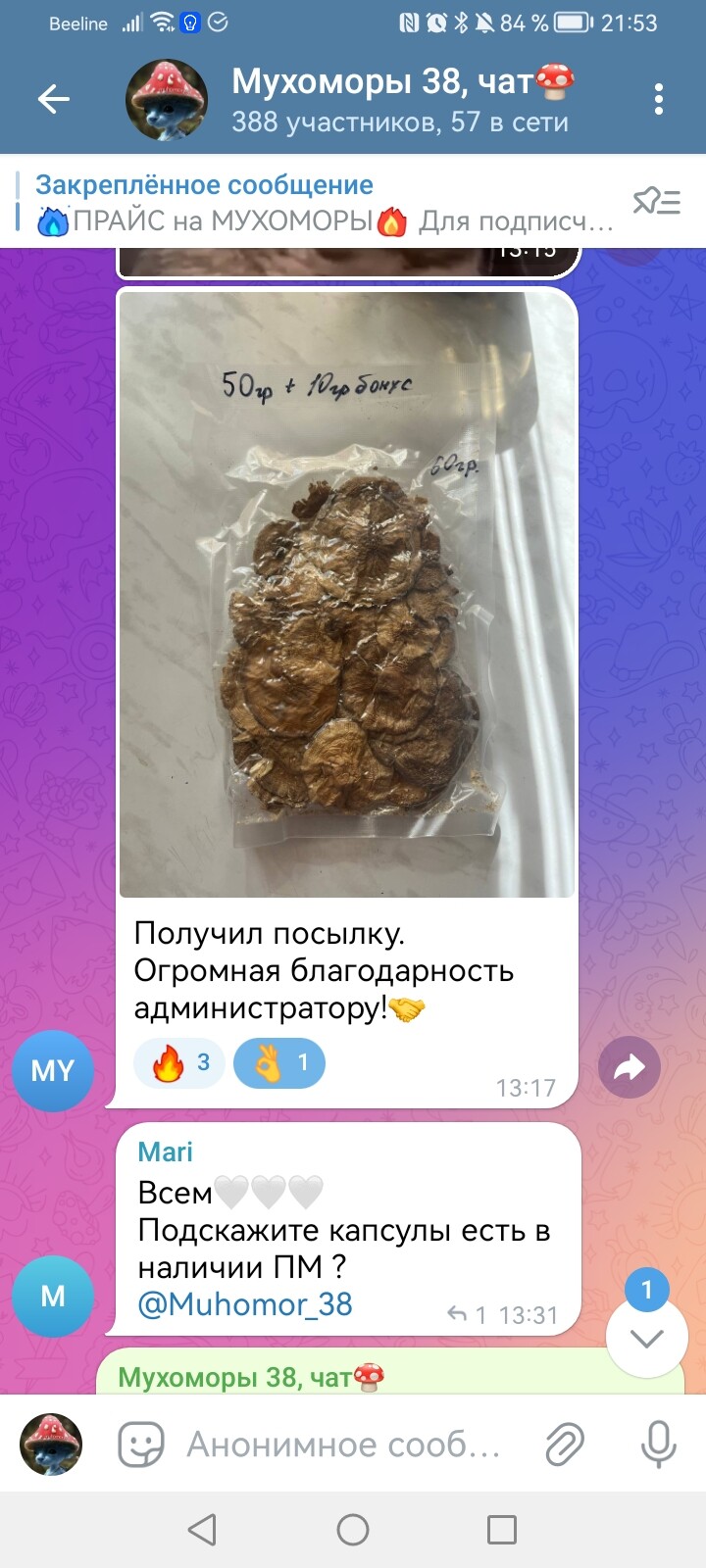
Task: Open the sticker and emoji panel
Action: coord(141,1445)
